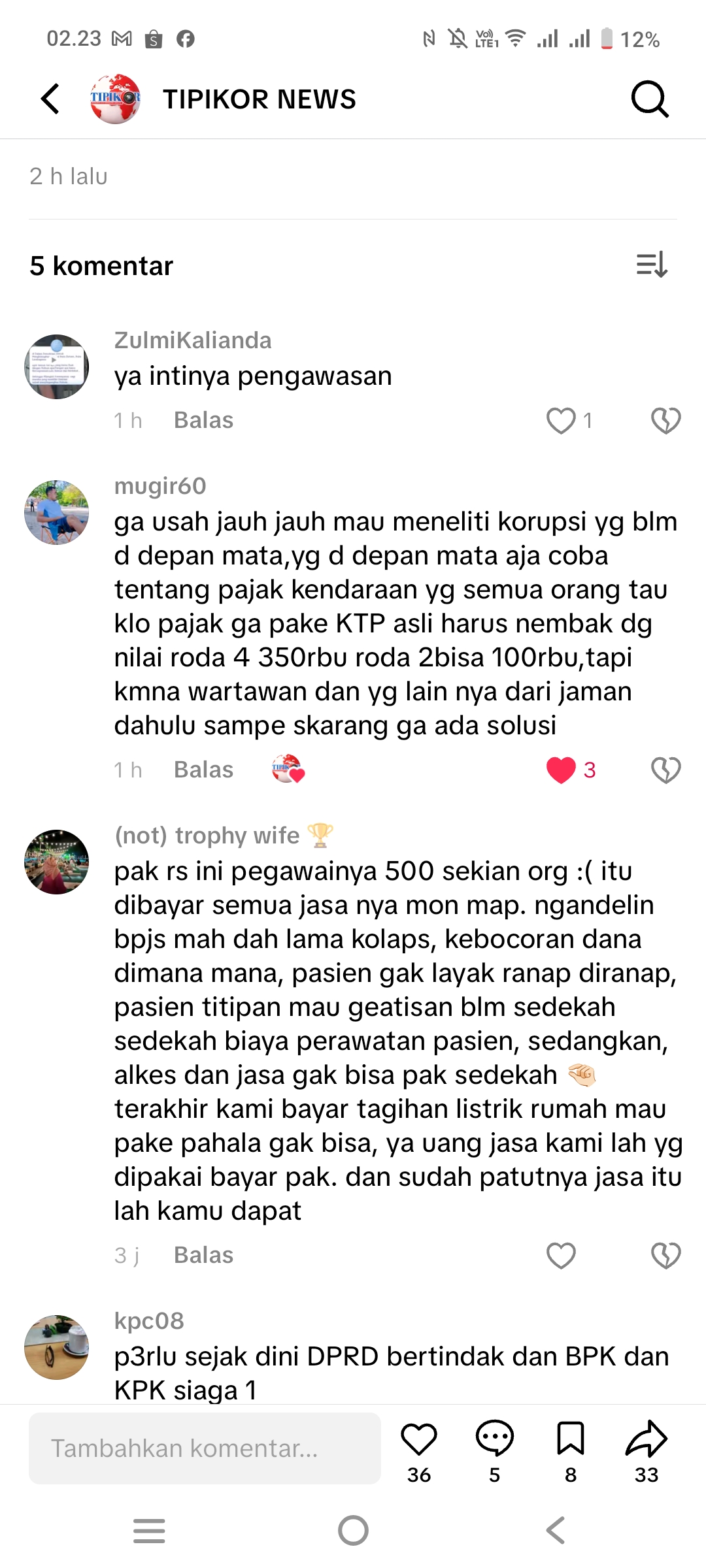706x1568 pixels.
Task: Dislike ZulmiKalianda's comment
Action: (665, 421)
